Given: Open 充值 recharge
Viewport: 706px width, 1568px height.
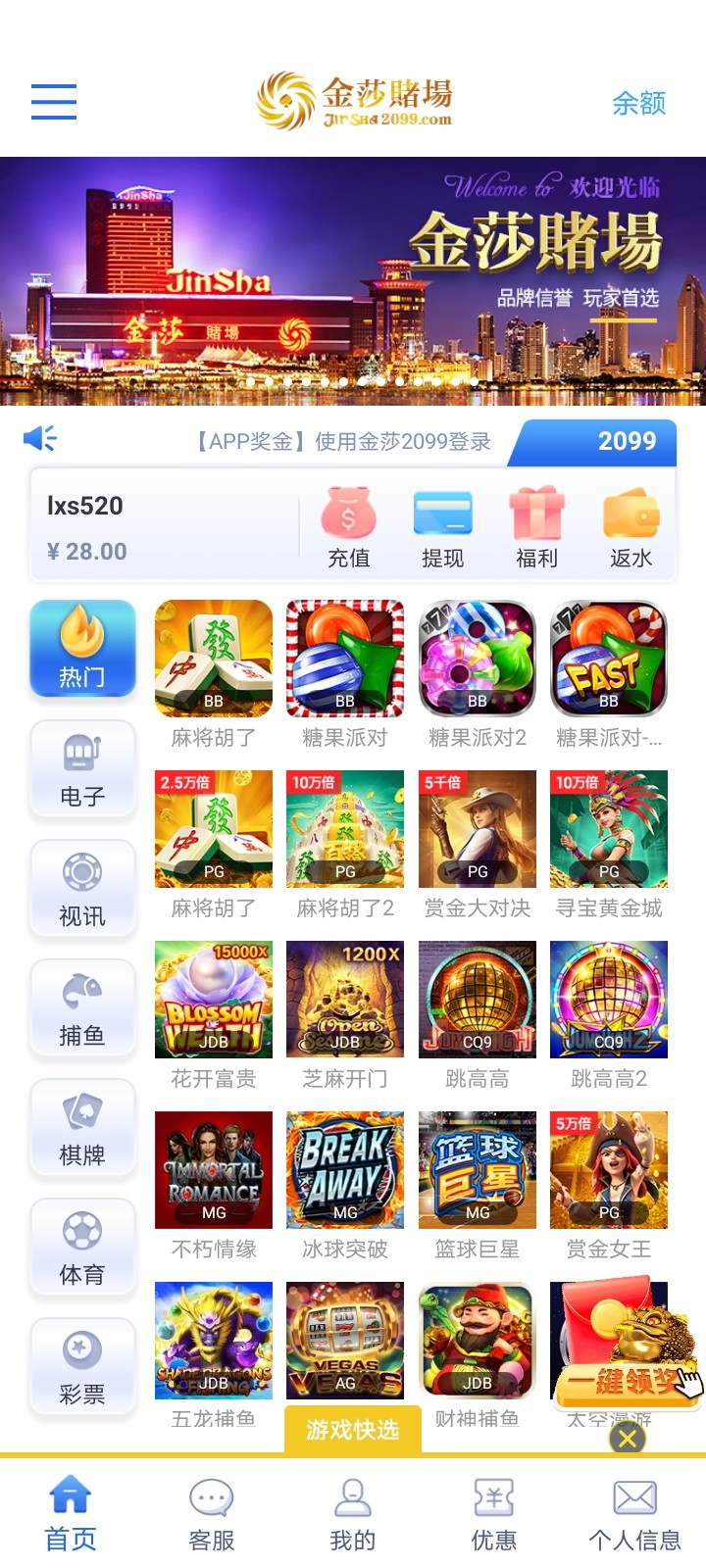Looking at the screenshot, I should pyautogui.click(x=348, y=527).
